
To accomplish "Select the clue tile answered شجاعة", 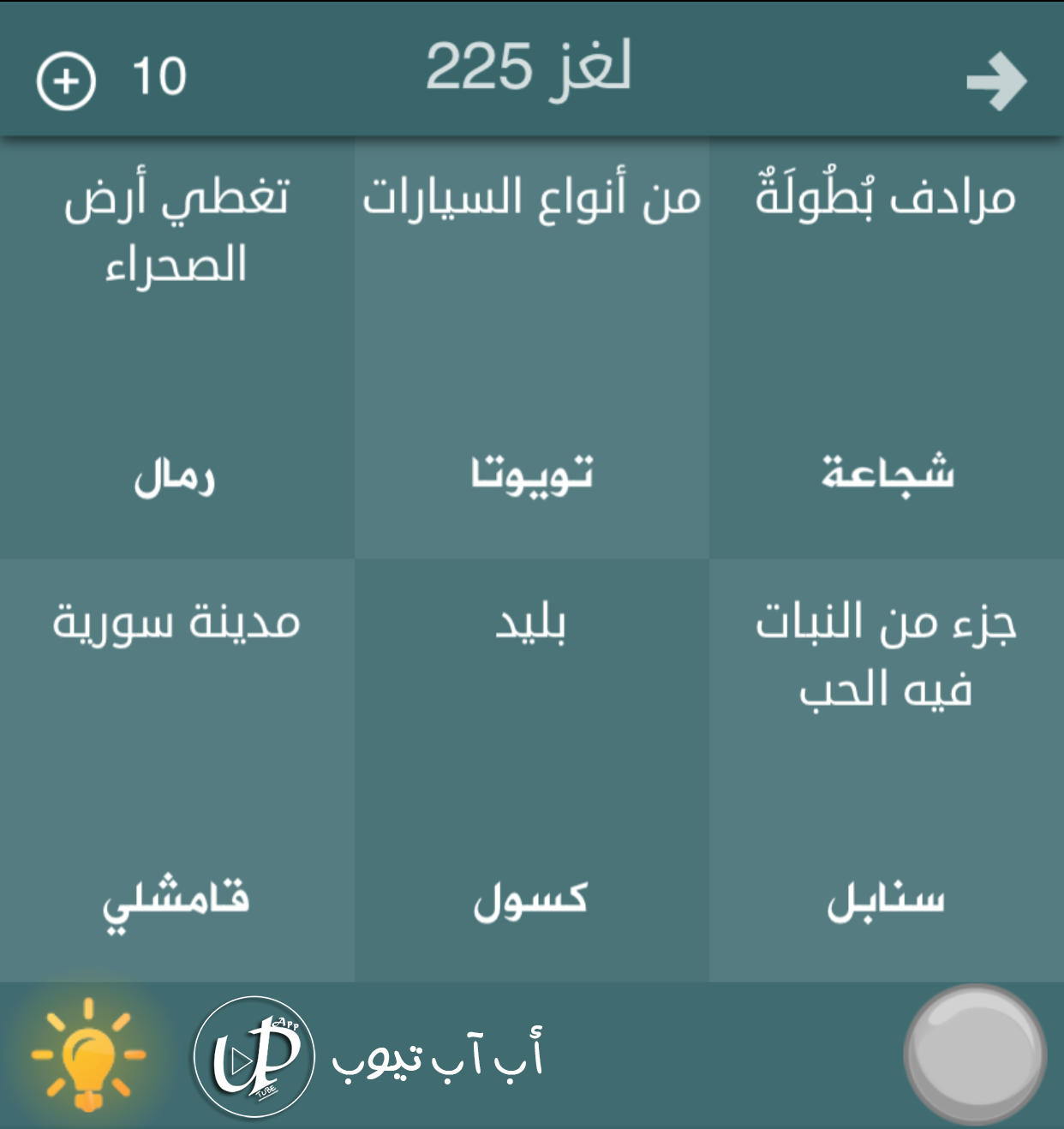I will tap(887, 347).
